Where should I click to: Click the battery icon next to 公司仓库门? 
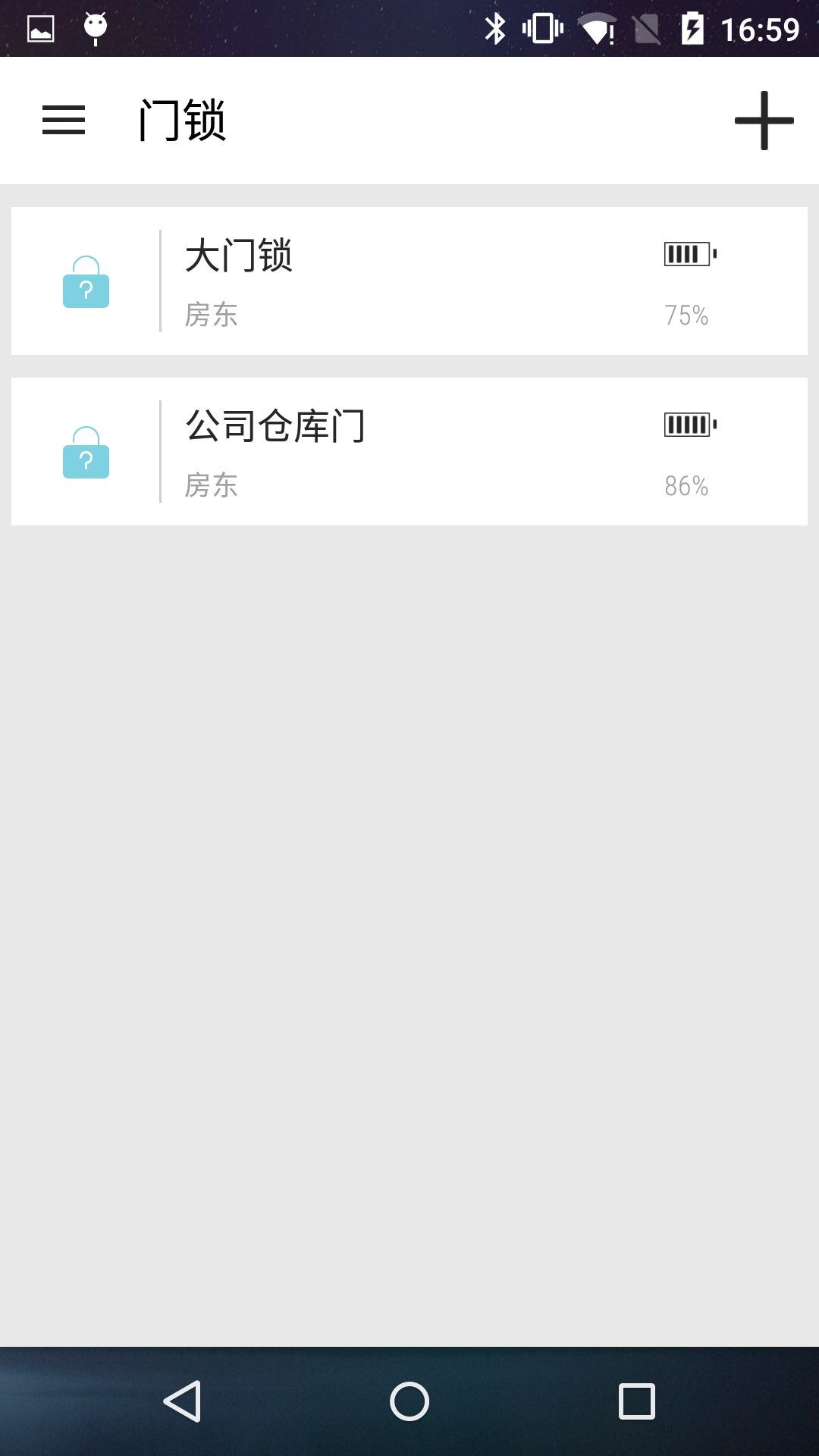click(x=687, y=425)
